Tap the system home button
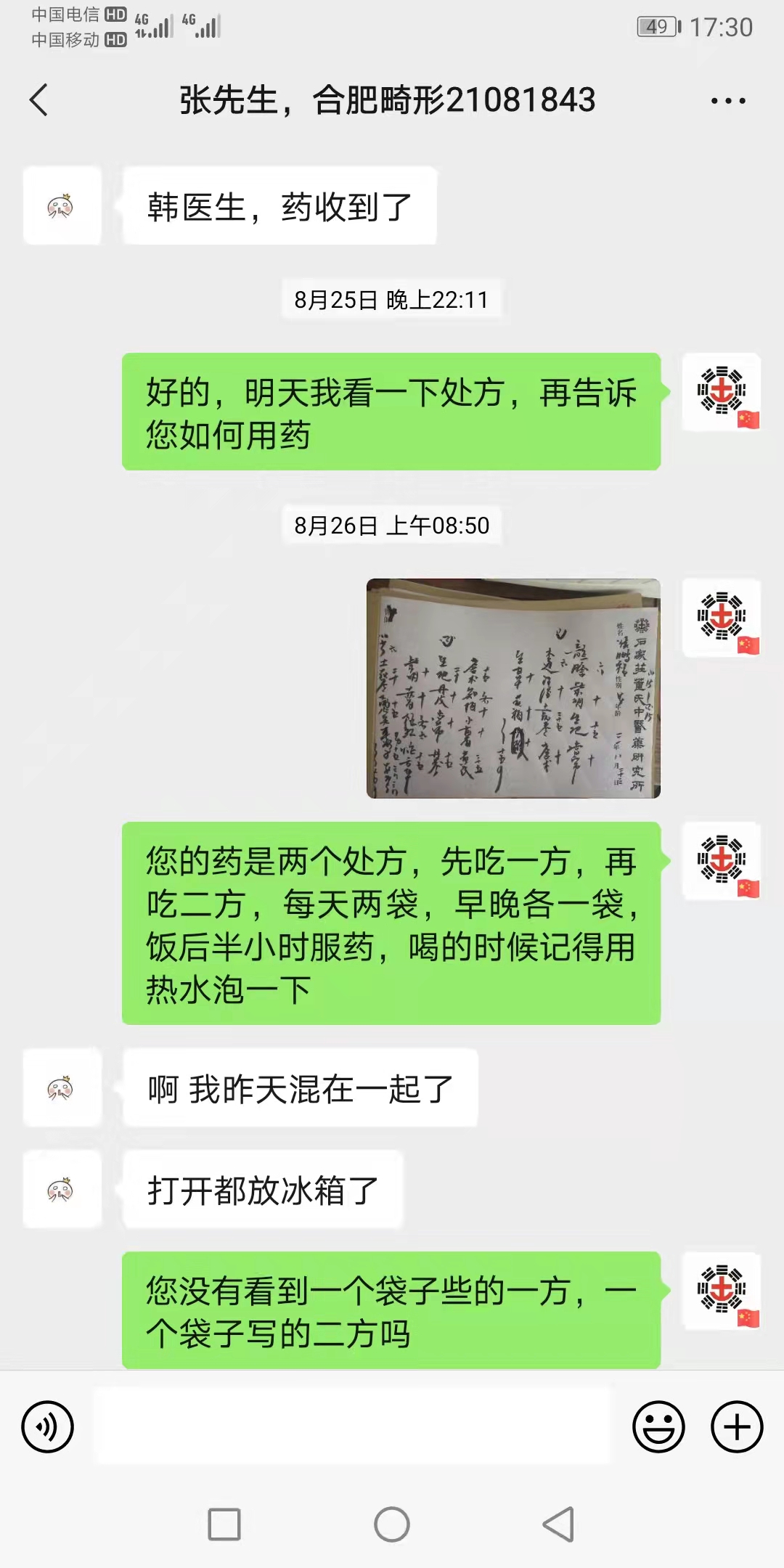The width and height of the screenshot is (784, 1568). coord(392,1524)
